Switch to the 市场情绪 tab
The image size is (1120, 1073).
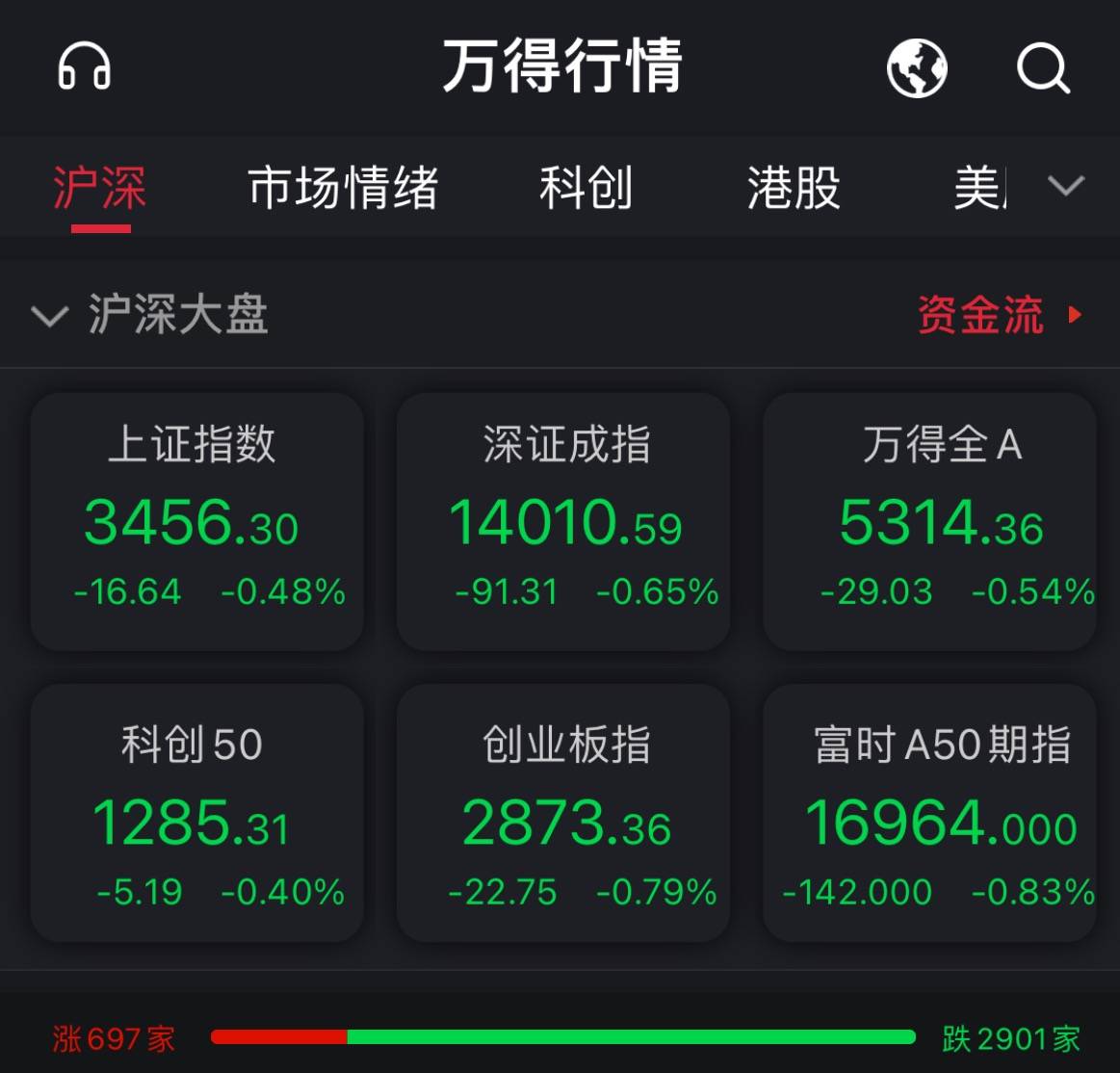pos(343,188)
